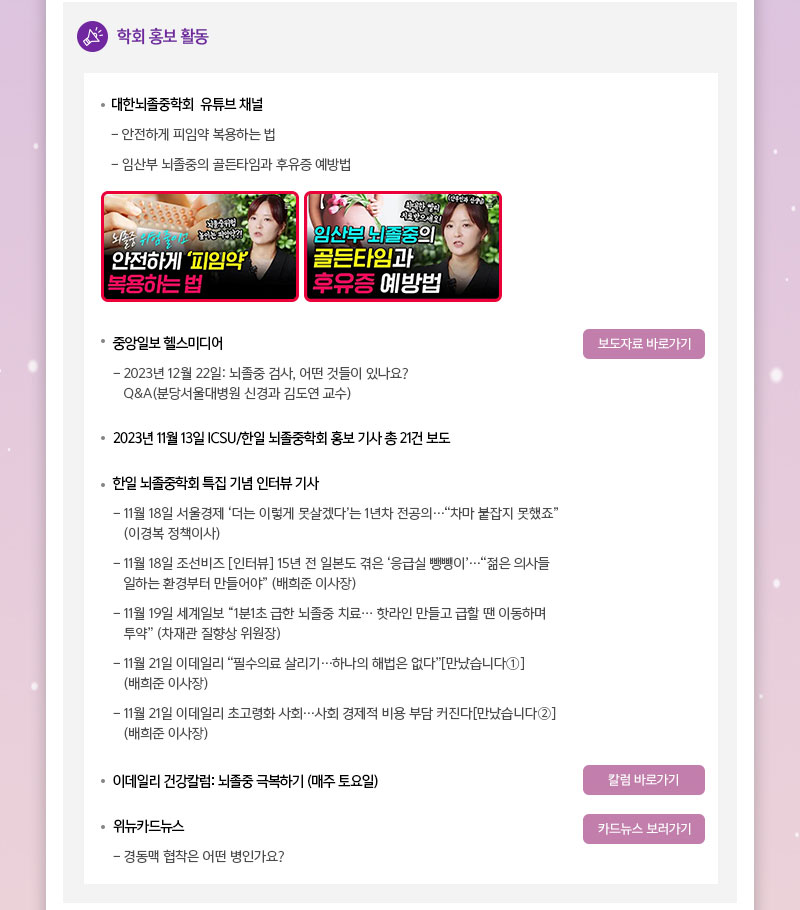
Task: Tap the 보도자료 바로가기 button
Action: [643, 344]
